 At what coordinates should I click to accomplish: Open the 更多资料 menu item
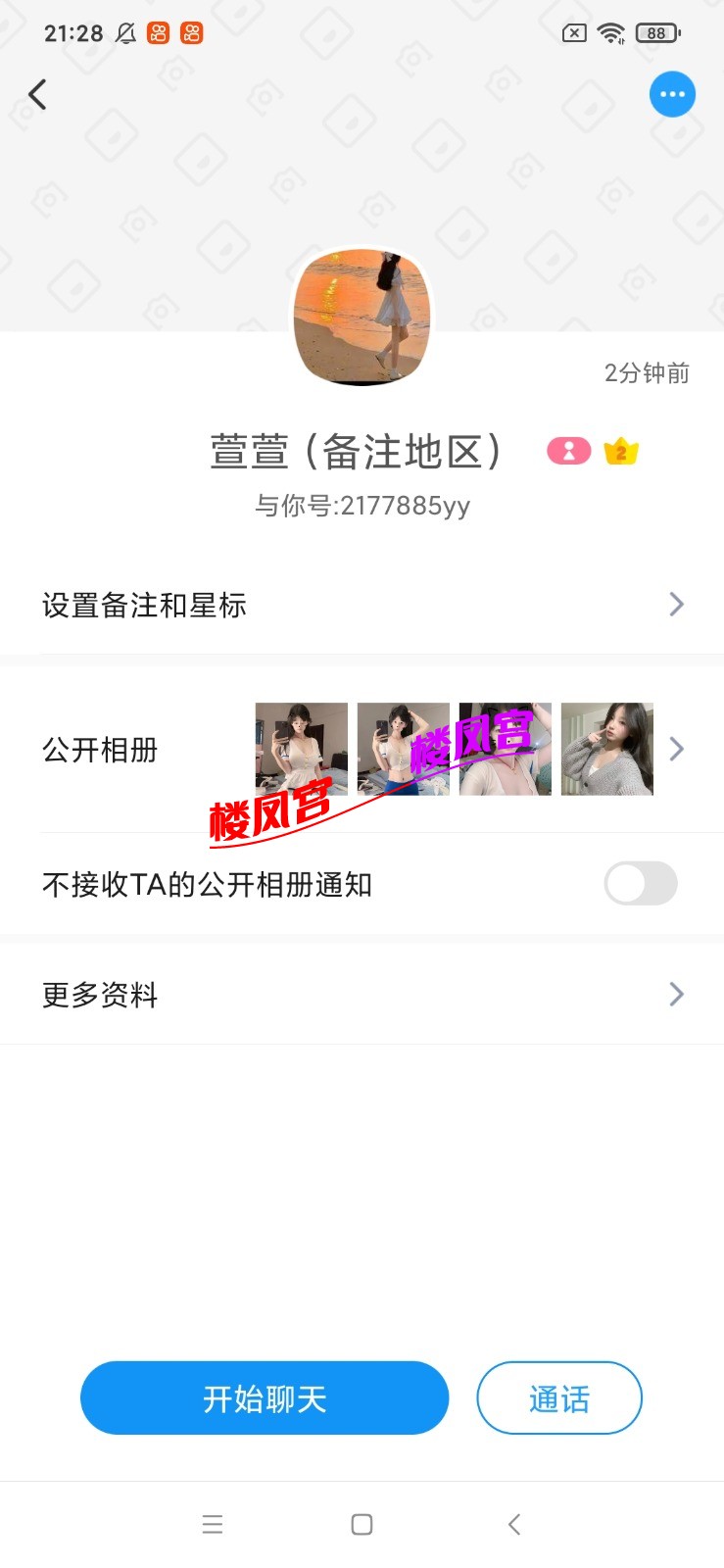tap(98, 994)
